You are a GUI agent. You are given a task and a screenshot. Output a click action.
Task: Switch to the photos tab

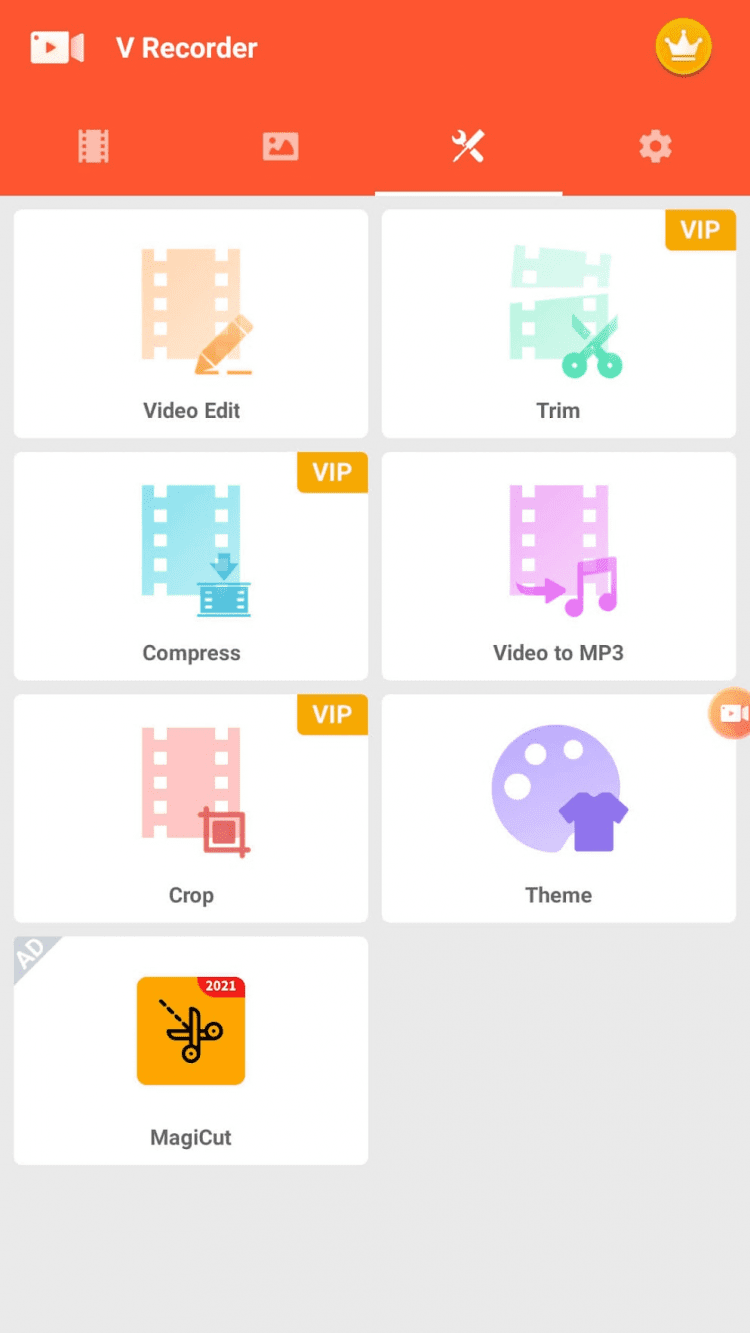(281, 147)
